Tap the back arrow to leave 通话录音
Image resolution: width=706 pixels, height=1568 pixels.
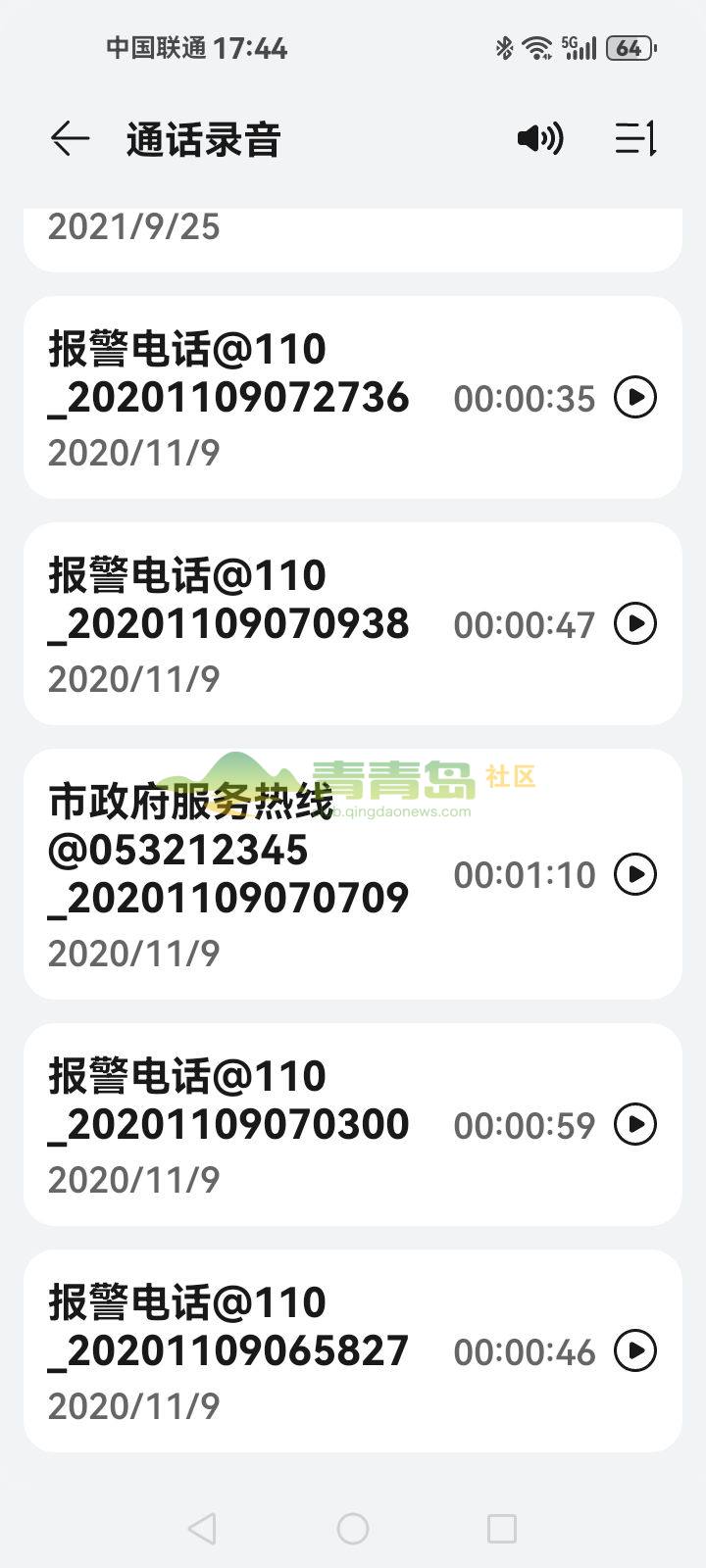(69, 138)
